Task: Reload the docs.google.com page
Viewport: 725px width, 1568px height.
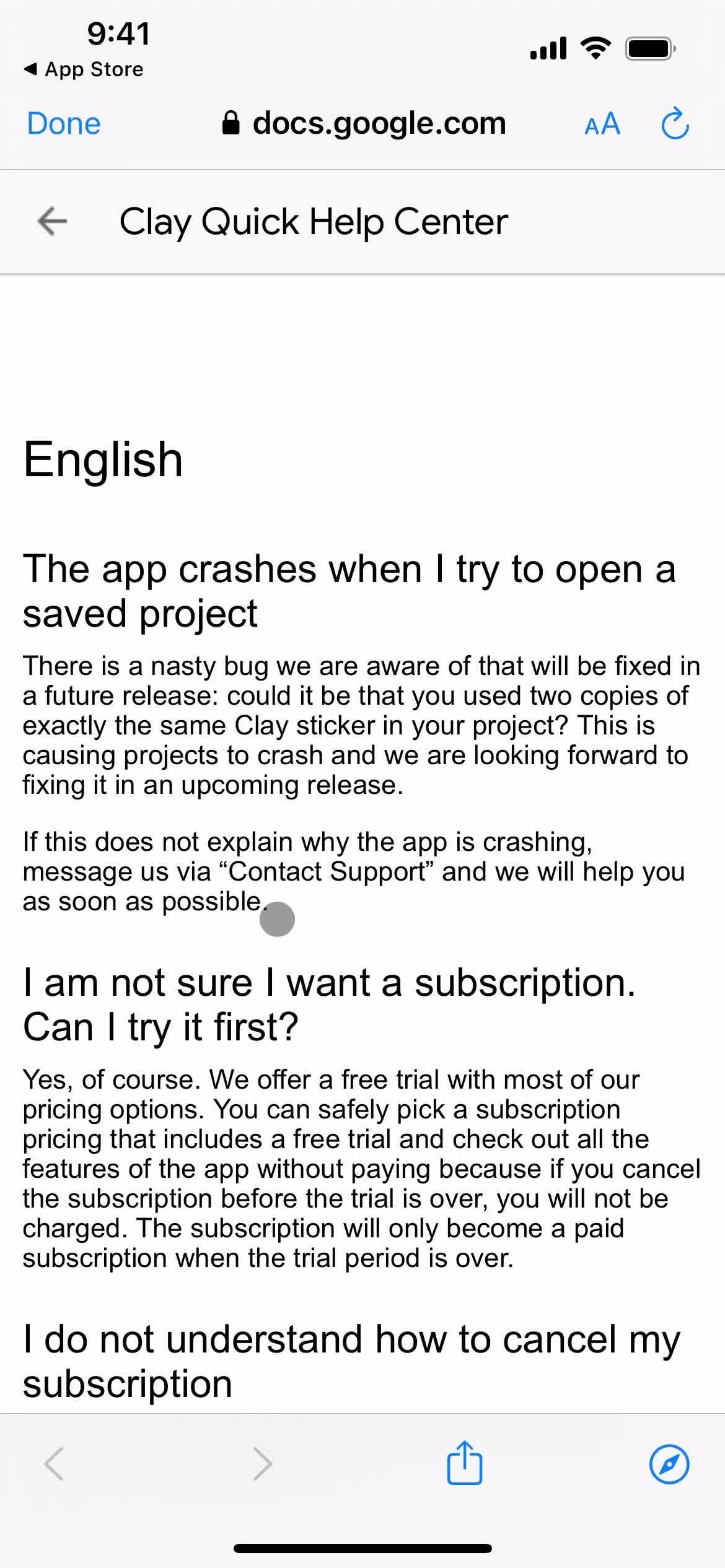Action: (675, 124)
